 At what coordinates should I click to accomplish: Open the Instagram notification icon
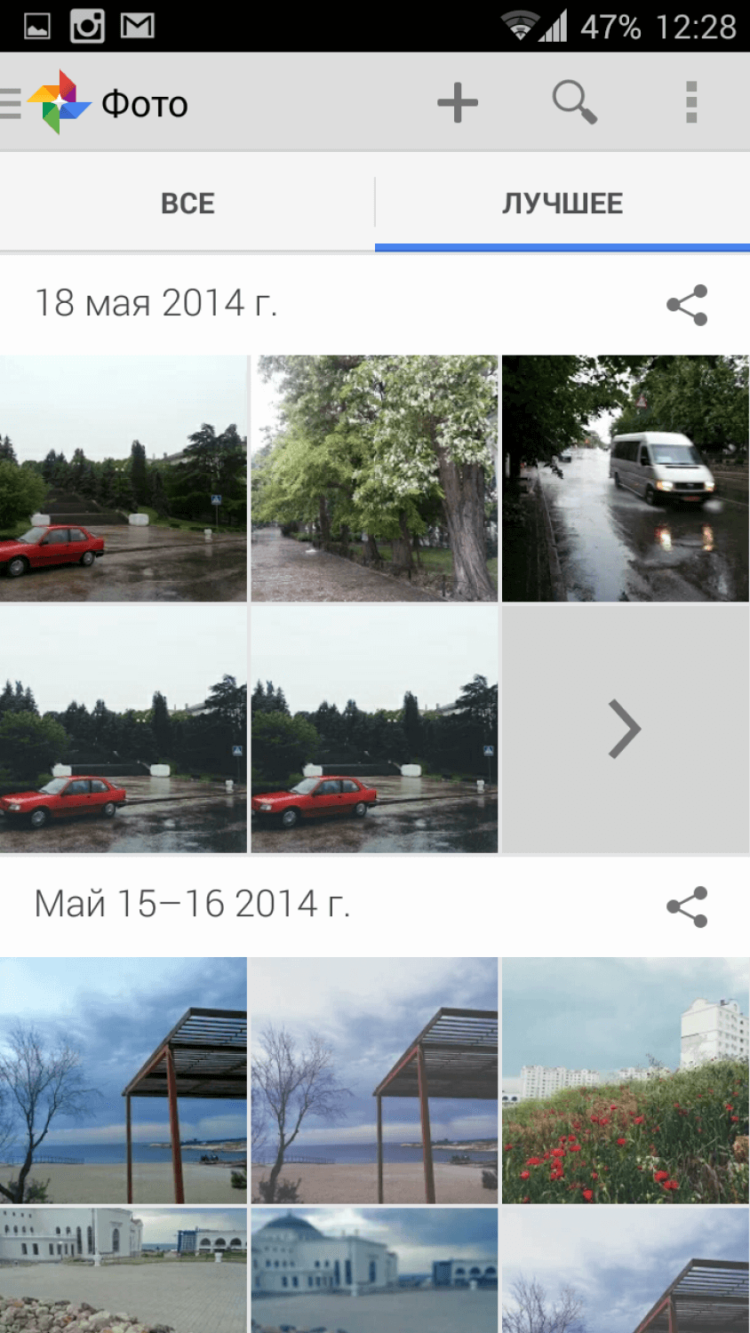click(x=86, y=25)
